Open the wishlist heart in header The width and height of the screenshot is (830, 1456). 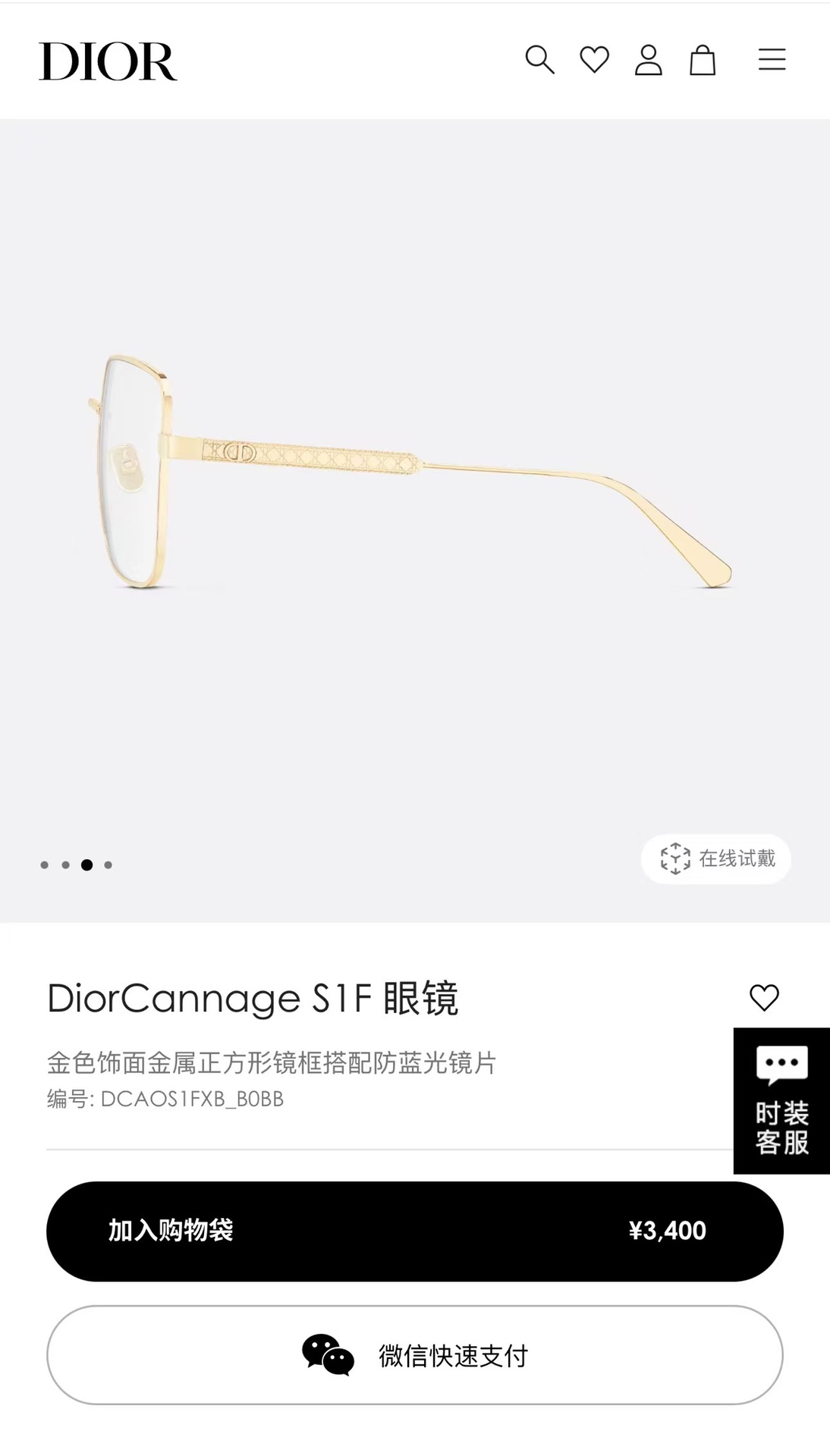(594, 60)
